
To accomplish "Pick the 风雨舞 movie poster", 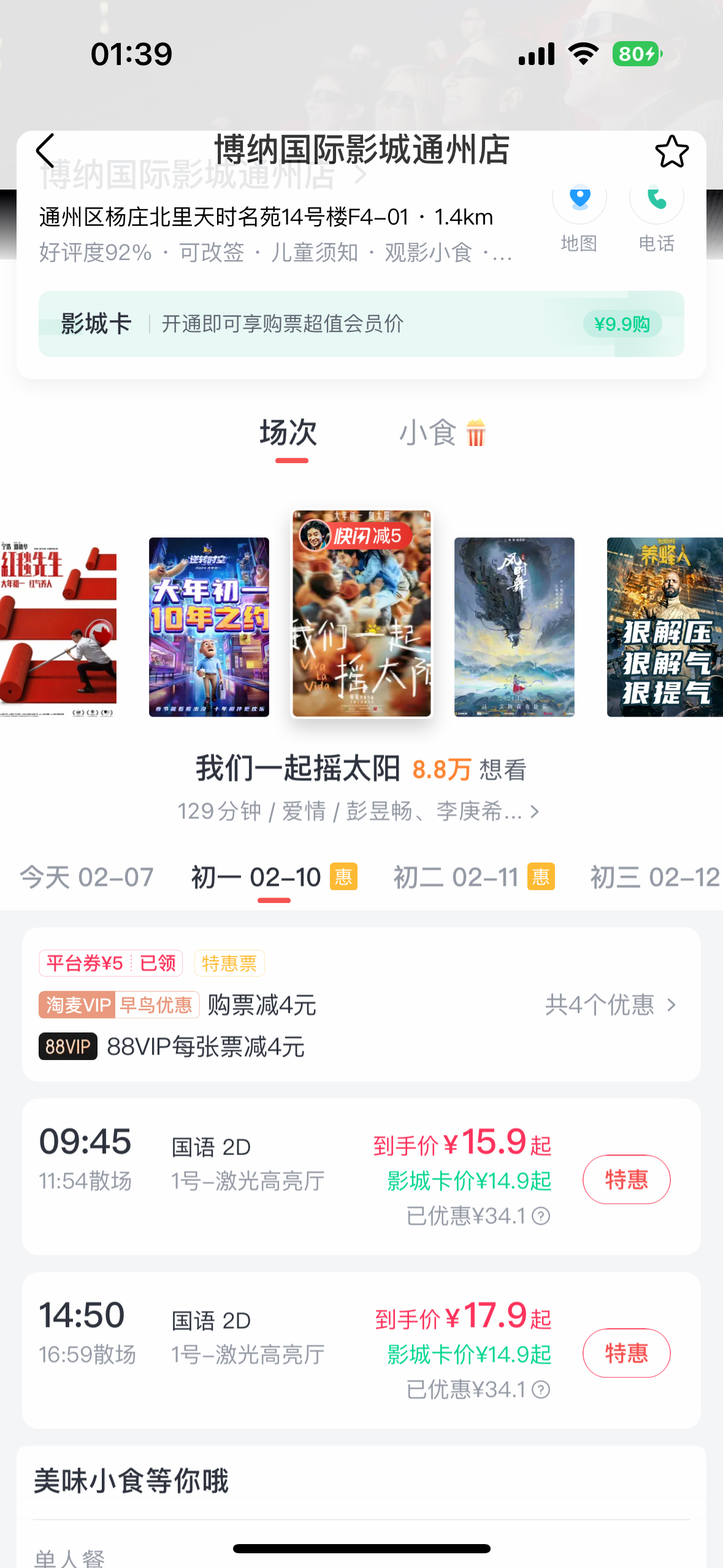I will click(x=514, y=627).
